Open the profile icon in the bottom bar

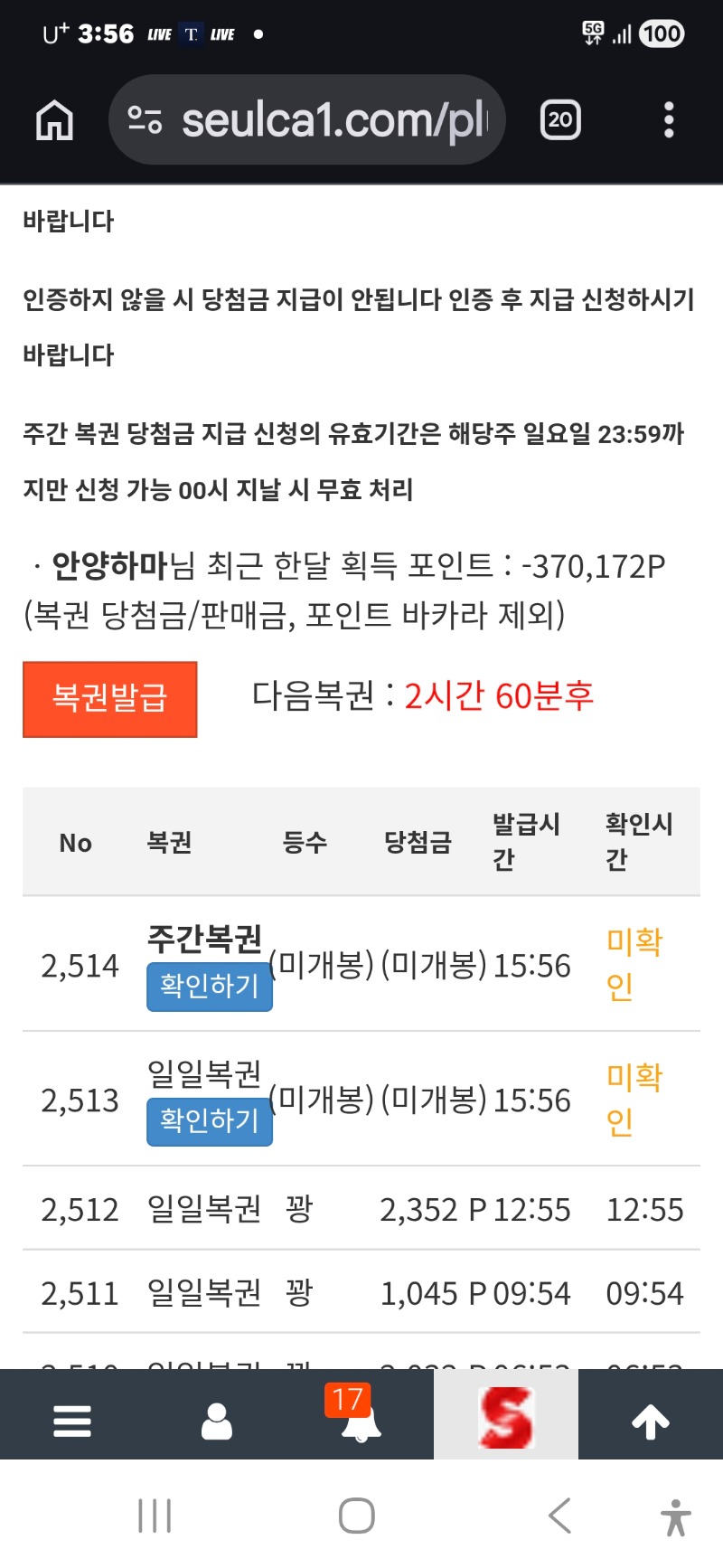217,1421
